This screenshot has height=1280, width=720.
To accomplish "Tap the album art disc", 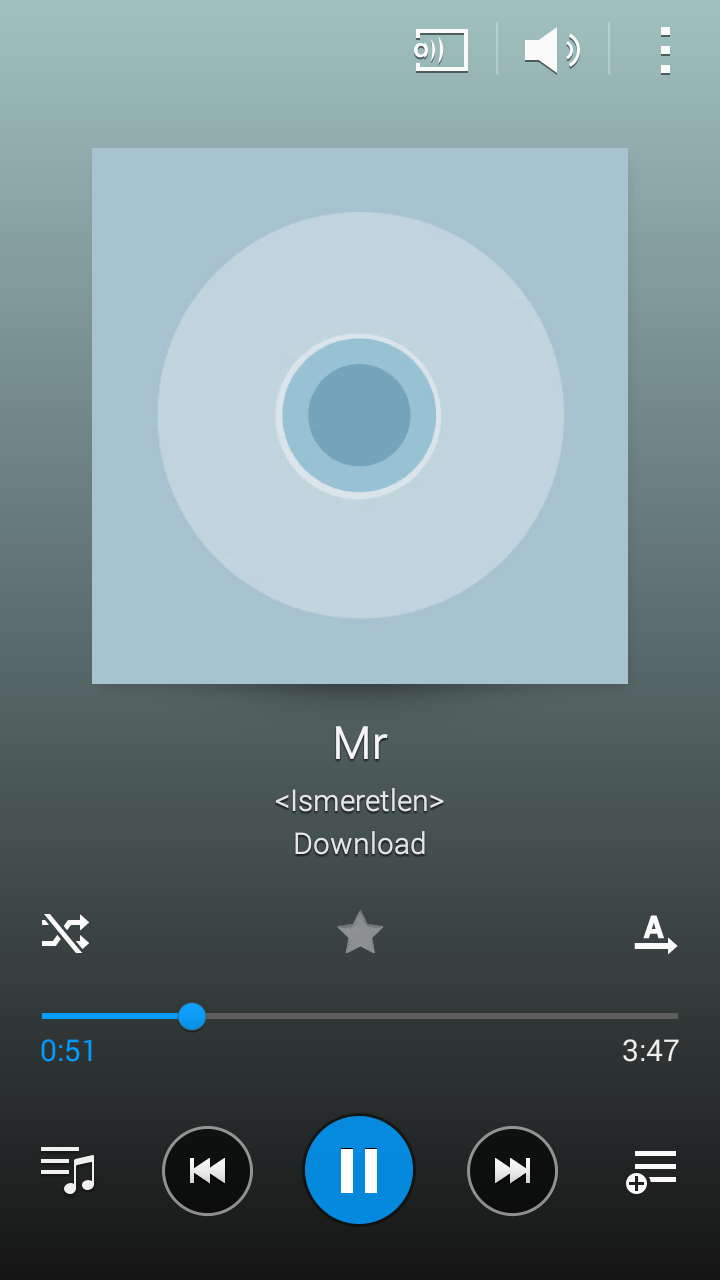I will pyautogui.click(x=360, y=415).
